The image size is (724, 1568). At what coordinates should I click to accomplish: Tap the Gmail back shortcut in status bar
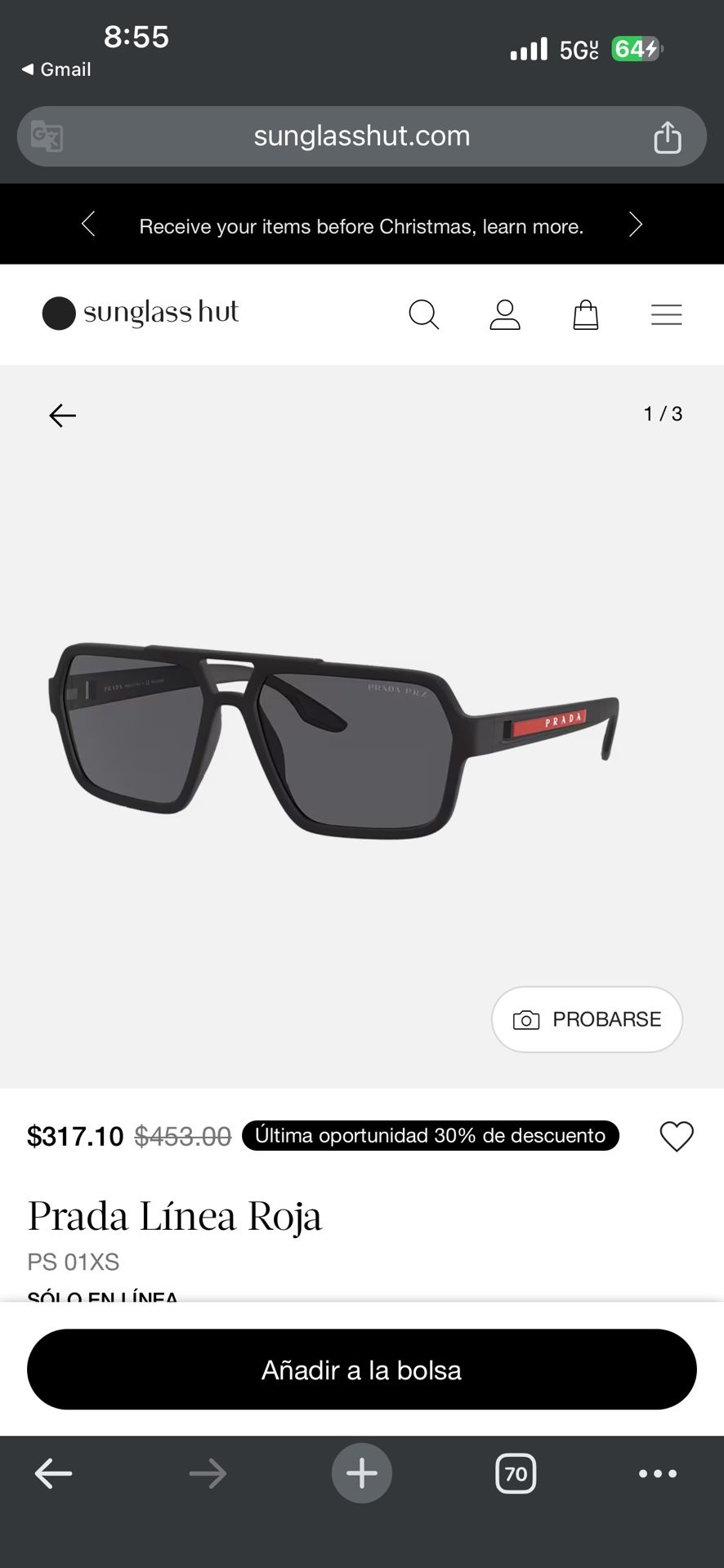(54, 69)
